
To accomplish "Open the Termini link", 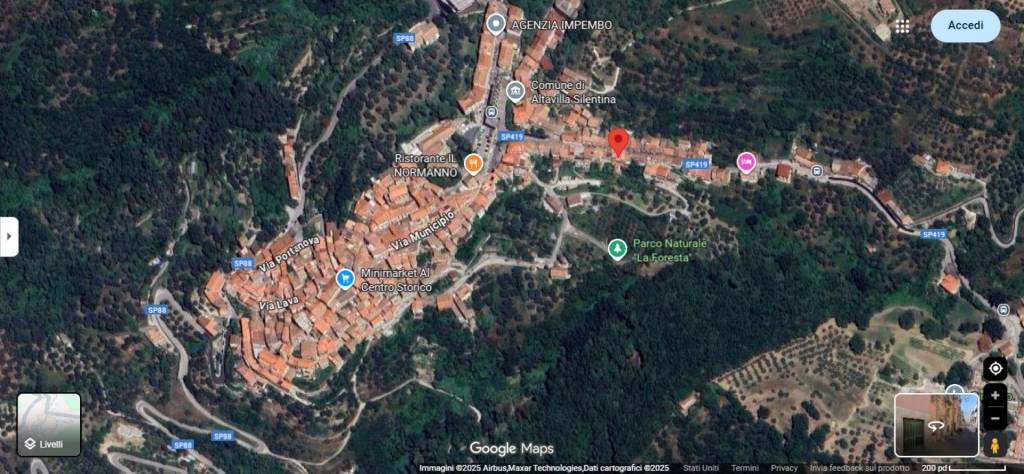I will [x=745, y=468].
